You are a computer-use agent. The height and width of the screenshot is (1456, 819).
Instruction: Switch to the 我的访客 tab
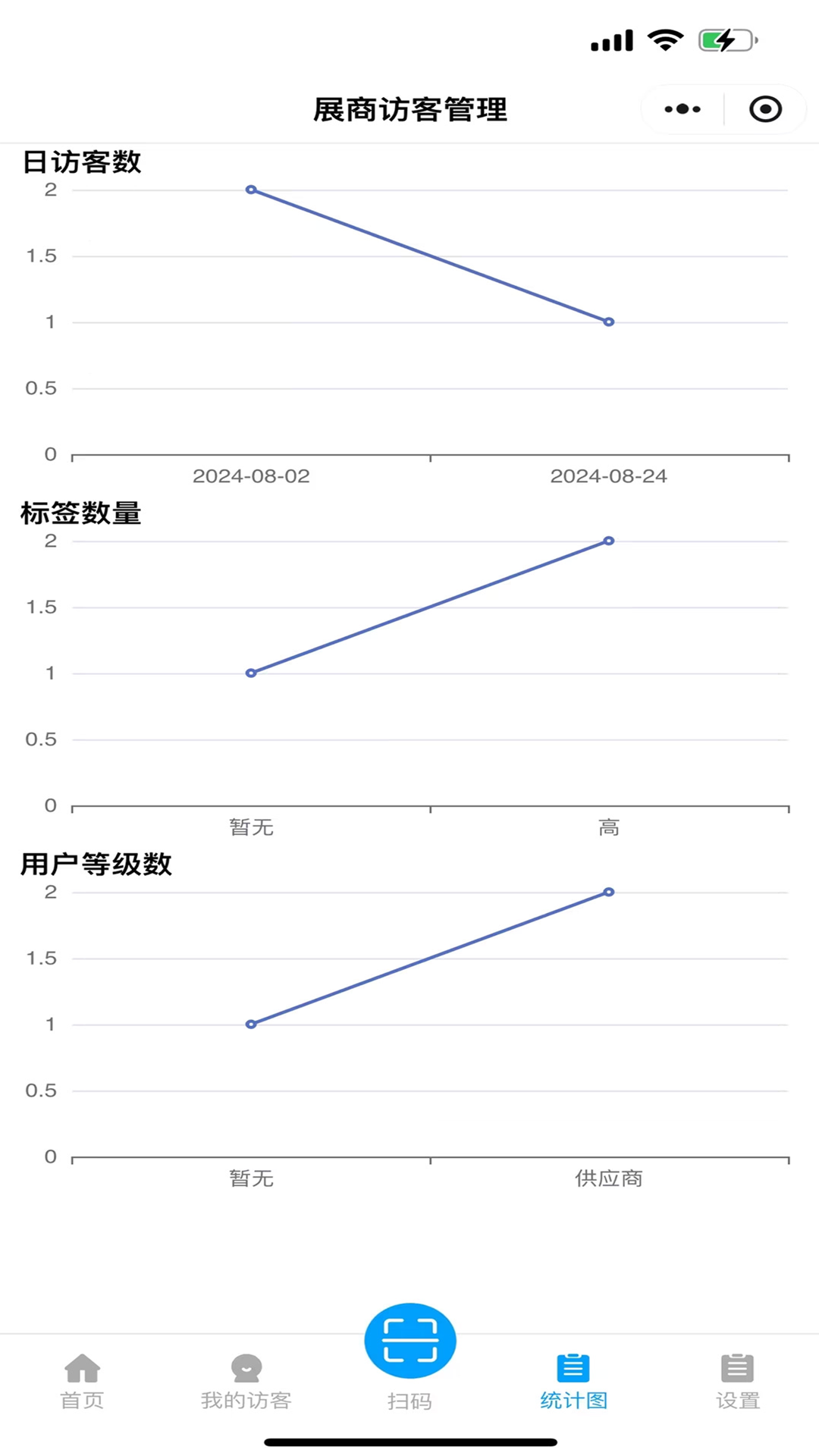[x=246, y=1382]
